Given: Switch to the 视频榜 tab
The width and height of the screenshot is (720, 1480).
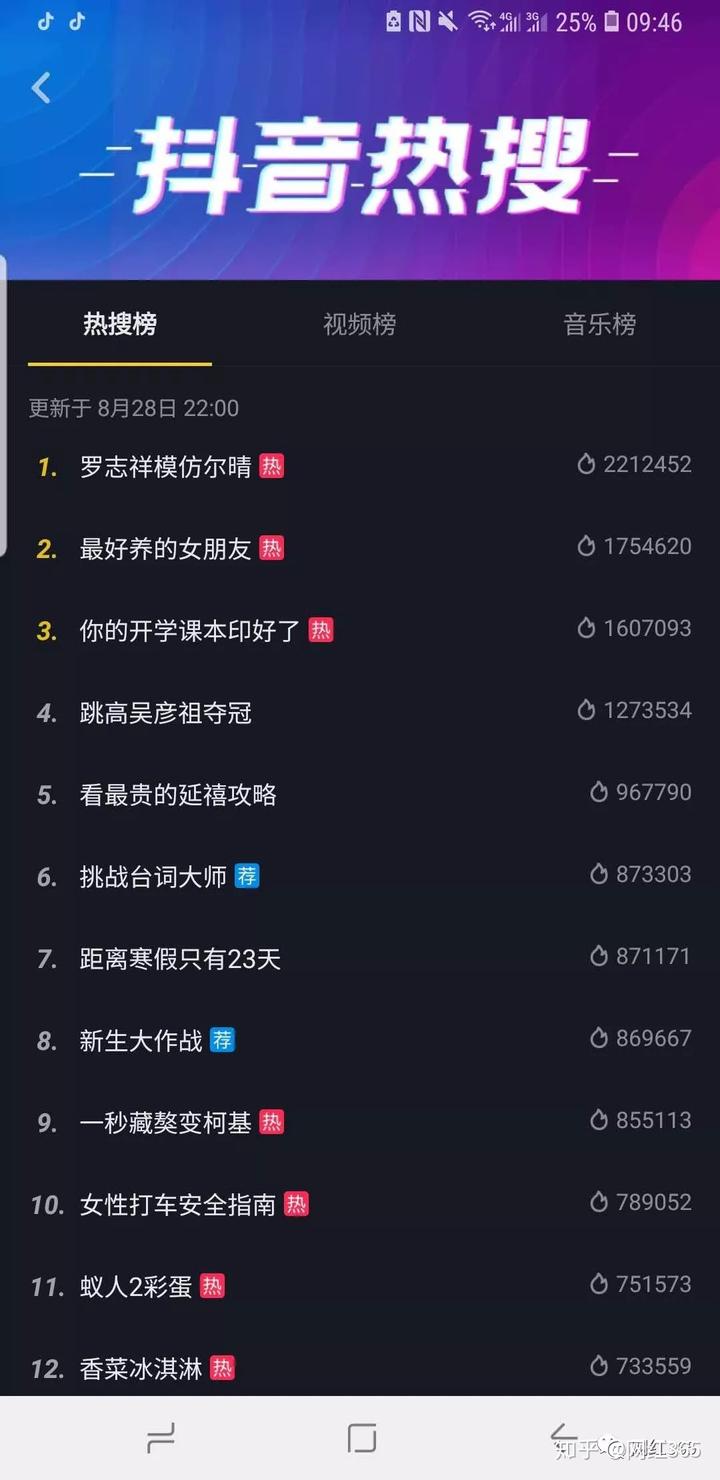Looking at the screenshot, I should click(359, 324).
